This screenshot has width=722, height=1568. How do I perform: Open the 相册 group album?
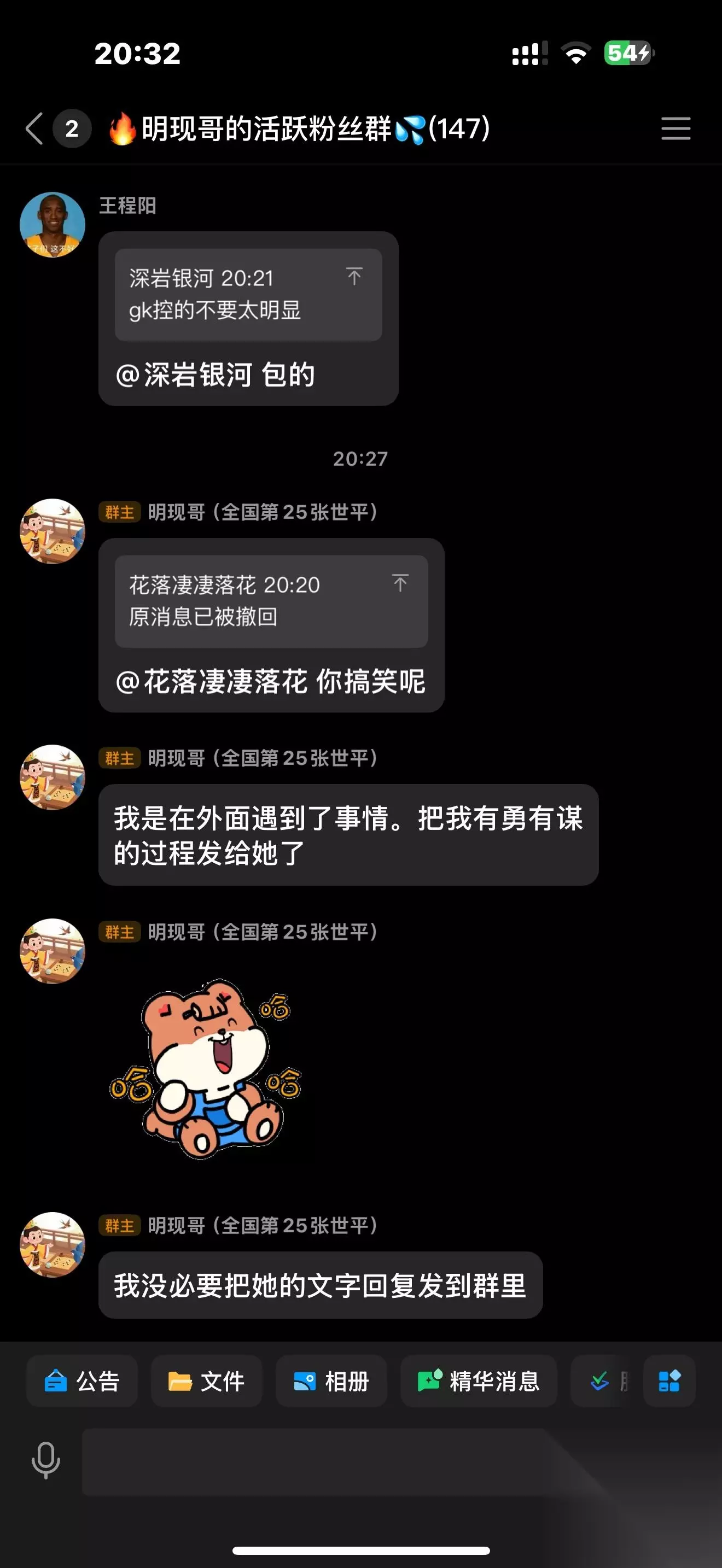point(331,1381)
